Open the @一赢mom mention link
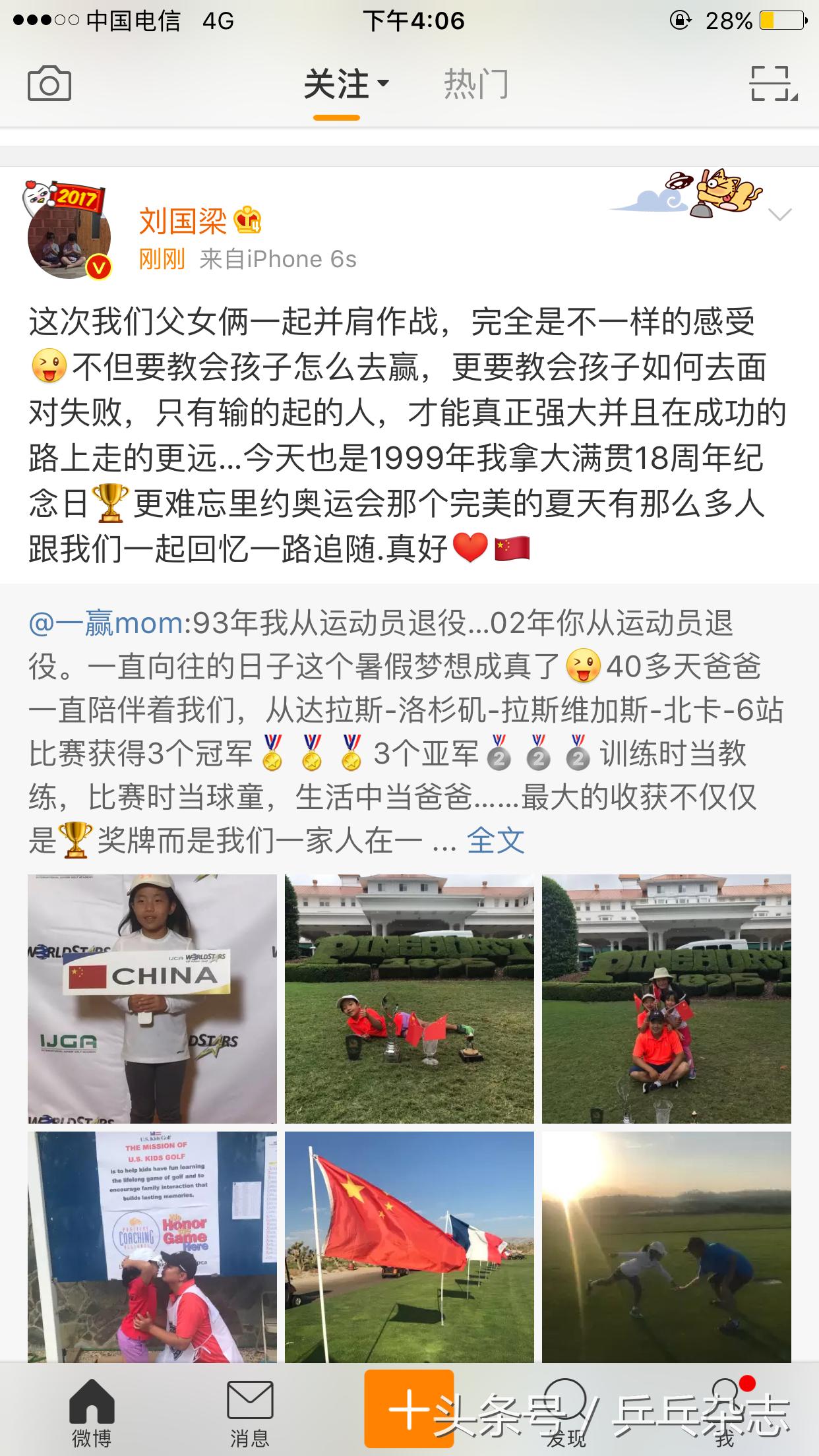 coord(106,623)
